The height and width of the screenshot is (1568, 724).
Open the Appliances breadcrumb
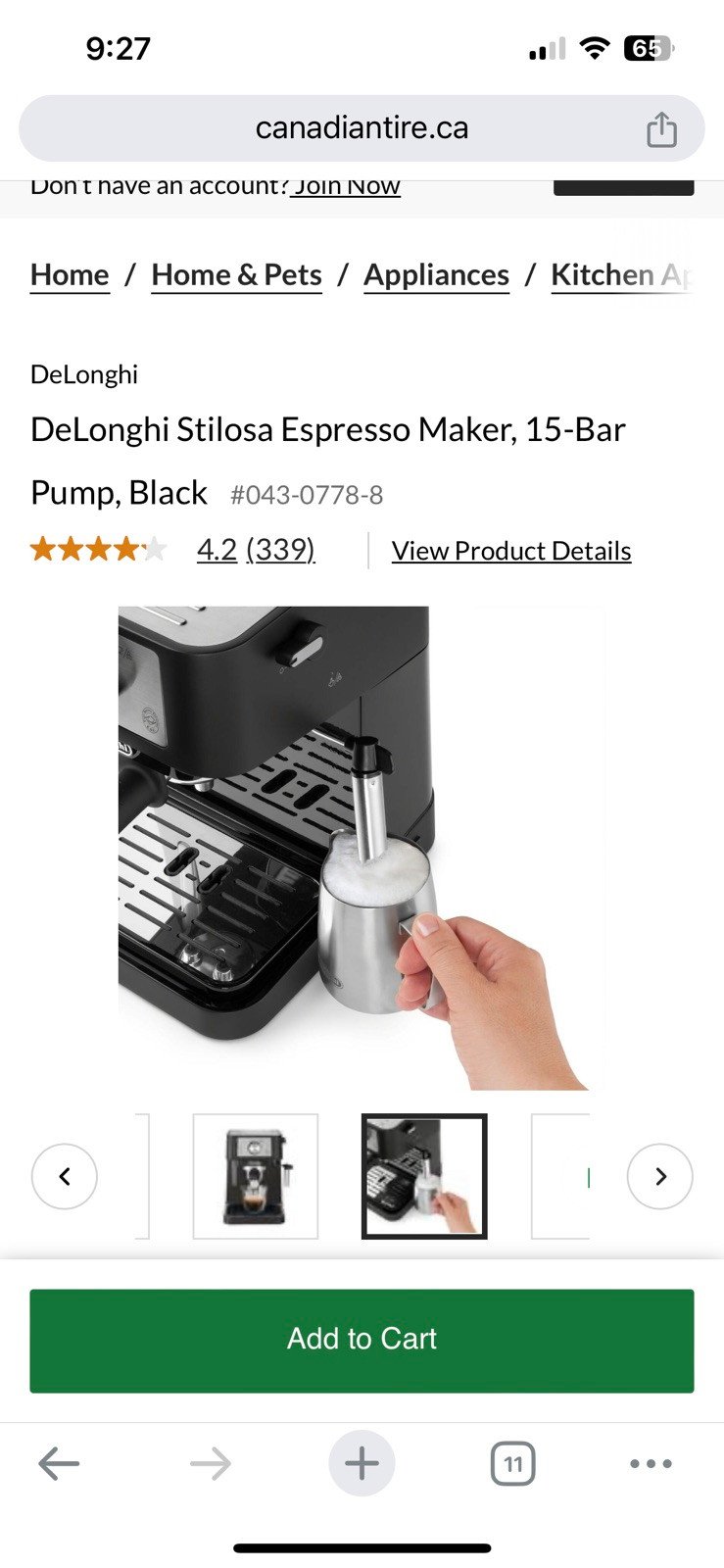coord(436,275)
